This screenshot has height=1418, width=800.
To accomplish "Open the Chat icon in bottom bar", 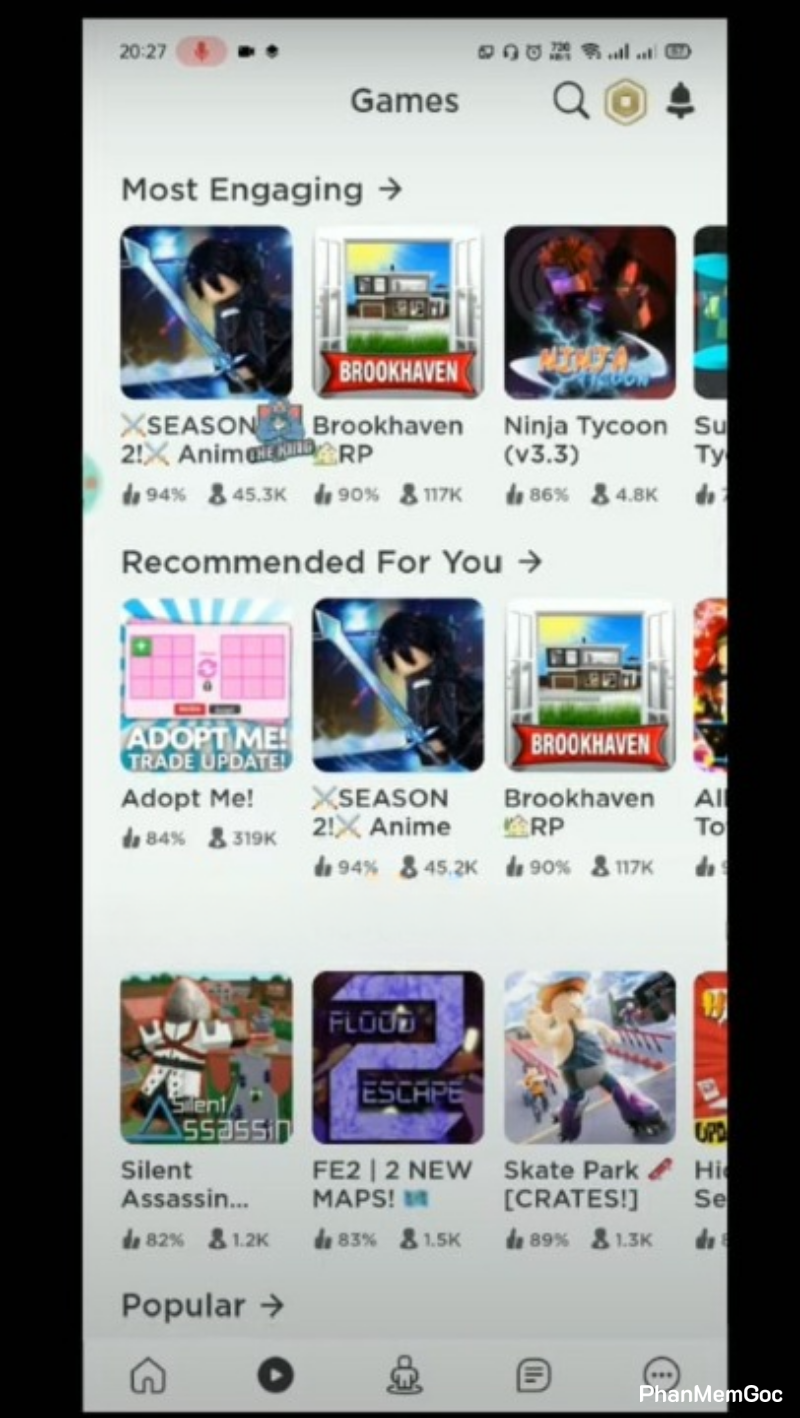I will 533,1375.
